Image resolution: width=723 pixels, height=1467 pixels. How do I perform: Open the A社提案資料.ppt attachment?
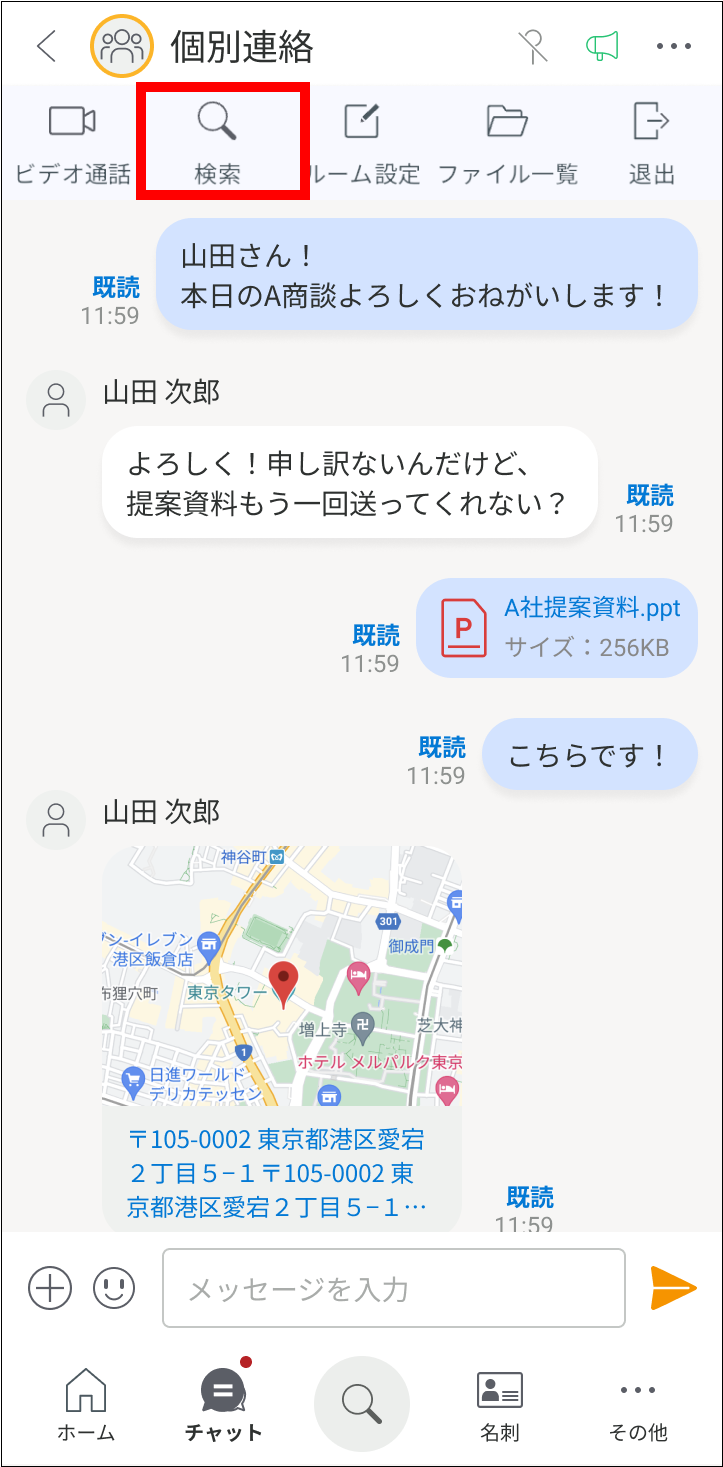(556, 628)
